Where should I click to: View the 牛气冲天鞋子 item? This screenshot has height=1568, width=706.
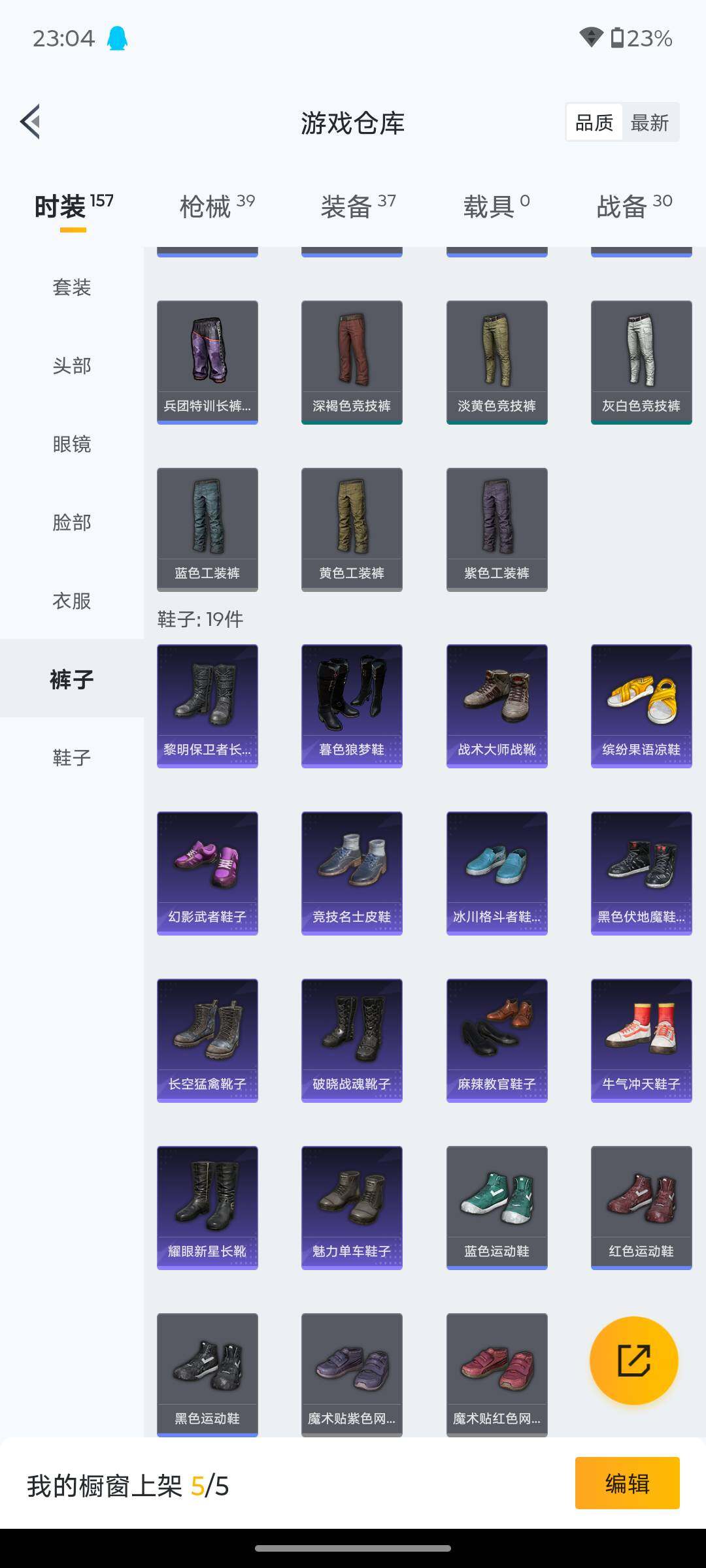[641, 1040]
